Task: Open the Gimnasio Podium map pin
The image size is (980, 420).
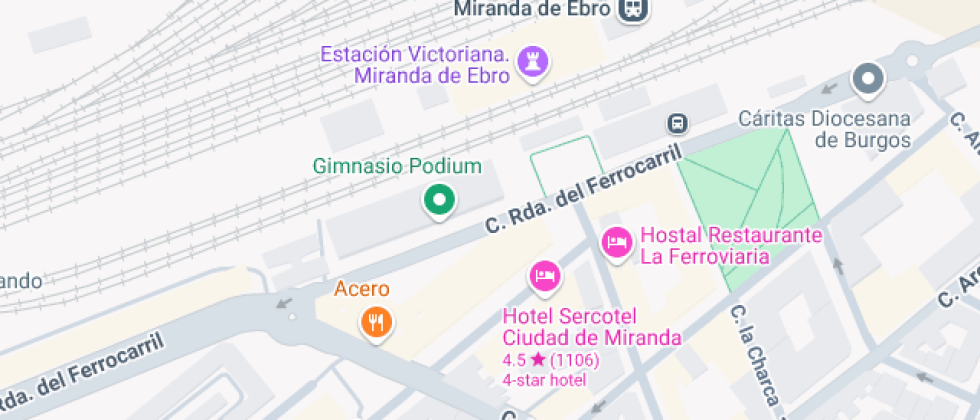Action: [438, 200]
